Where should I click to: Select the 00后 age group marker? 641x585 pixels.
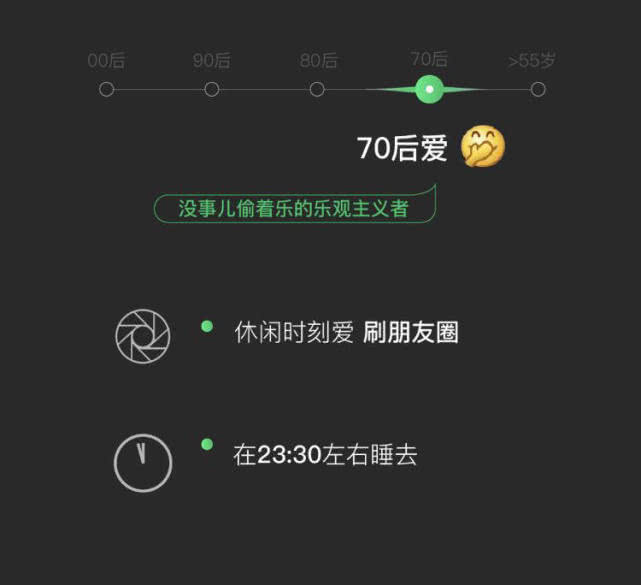click(x=107, y=89)
